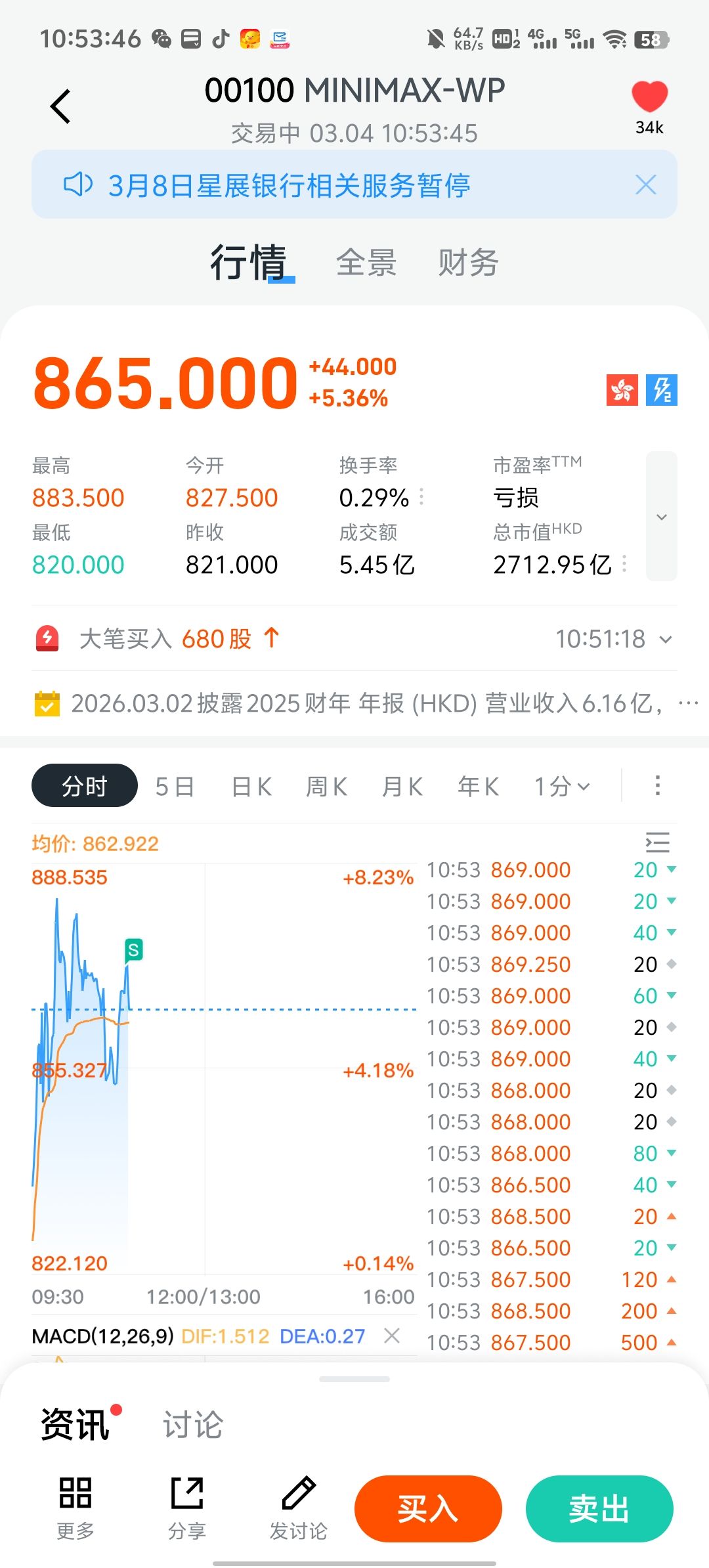Open the 3月8日星展银行相关服务暂停 notice

289,185
